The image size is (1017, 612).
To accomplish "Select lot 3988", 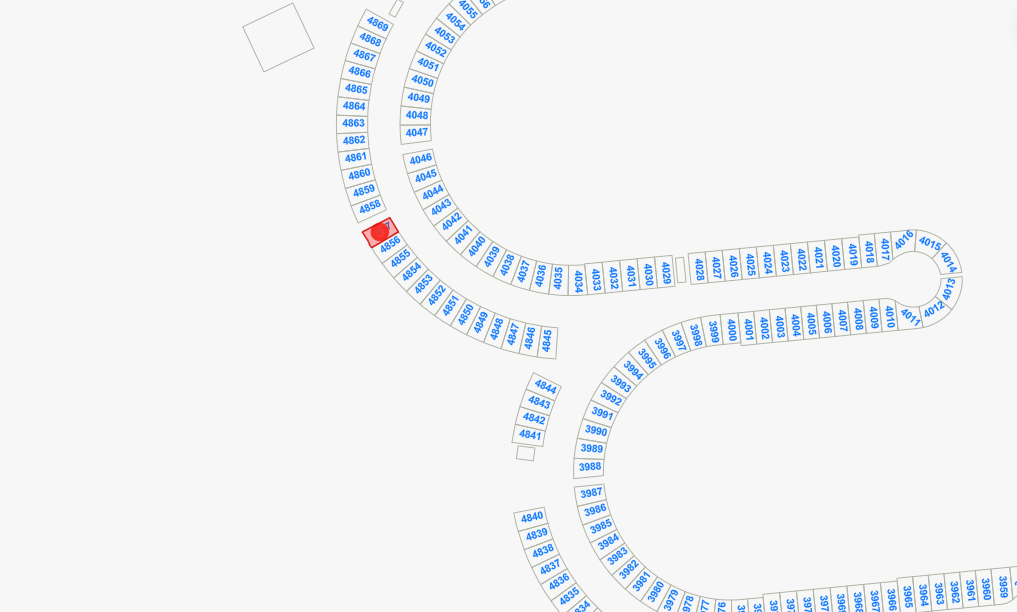I will pos(590,467).
